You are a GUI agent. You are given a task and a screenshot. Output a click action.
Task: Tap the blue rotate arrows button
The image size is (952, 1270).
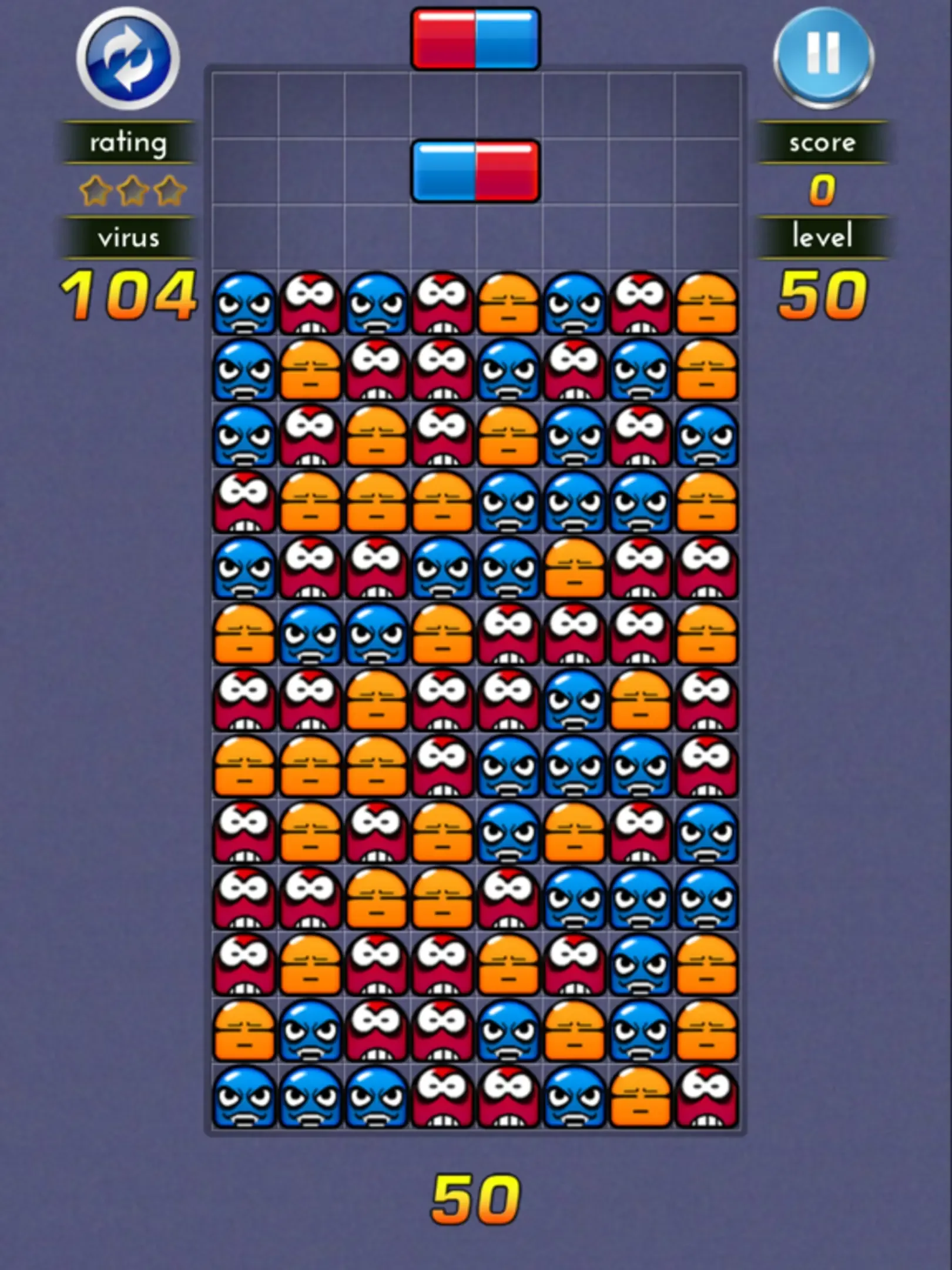tap(128, 59)
